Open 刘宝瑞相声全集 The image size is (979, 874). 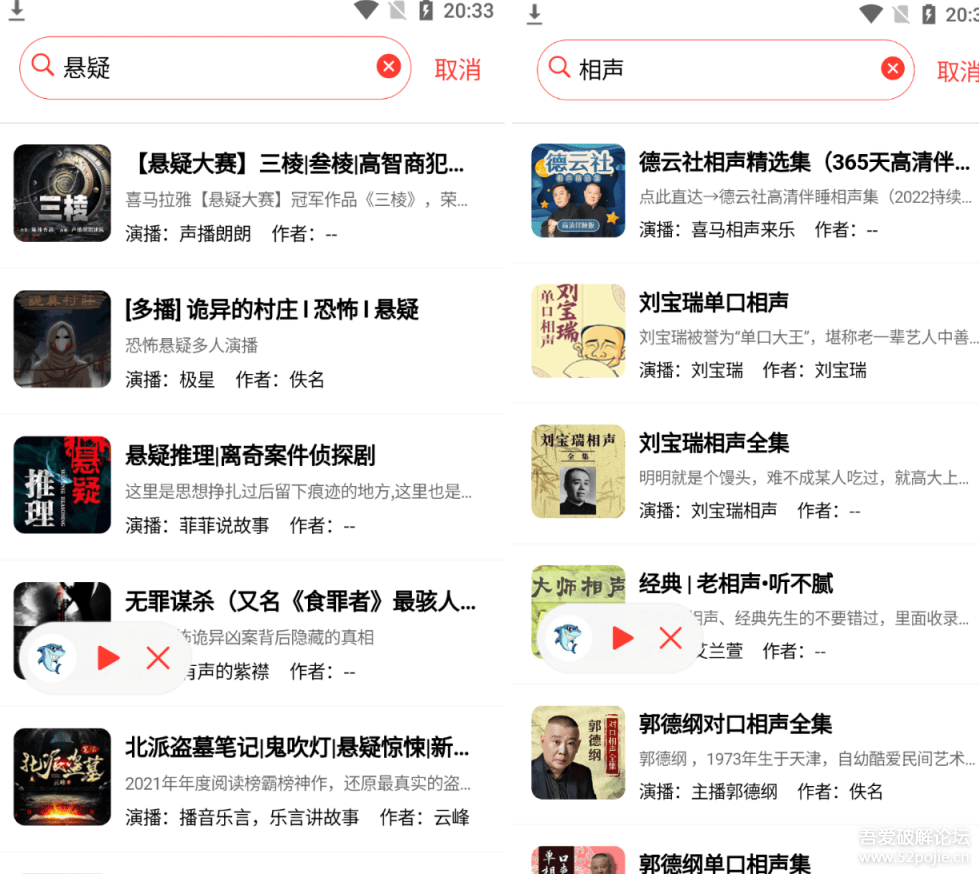tap(714, 442)
